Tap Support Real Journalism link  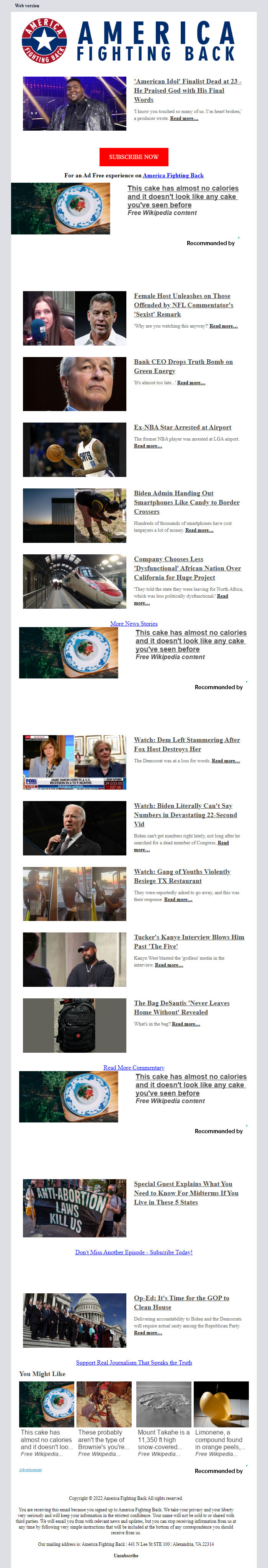click(x=134, y=1362)
